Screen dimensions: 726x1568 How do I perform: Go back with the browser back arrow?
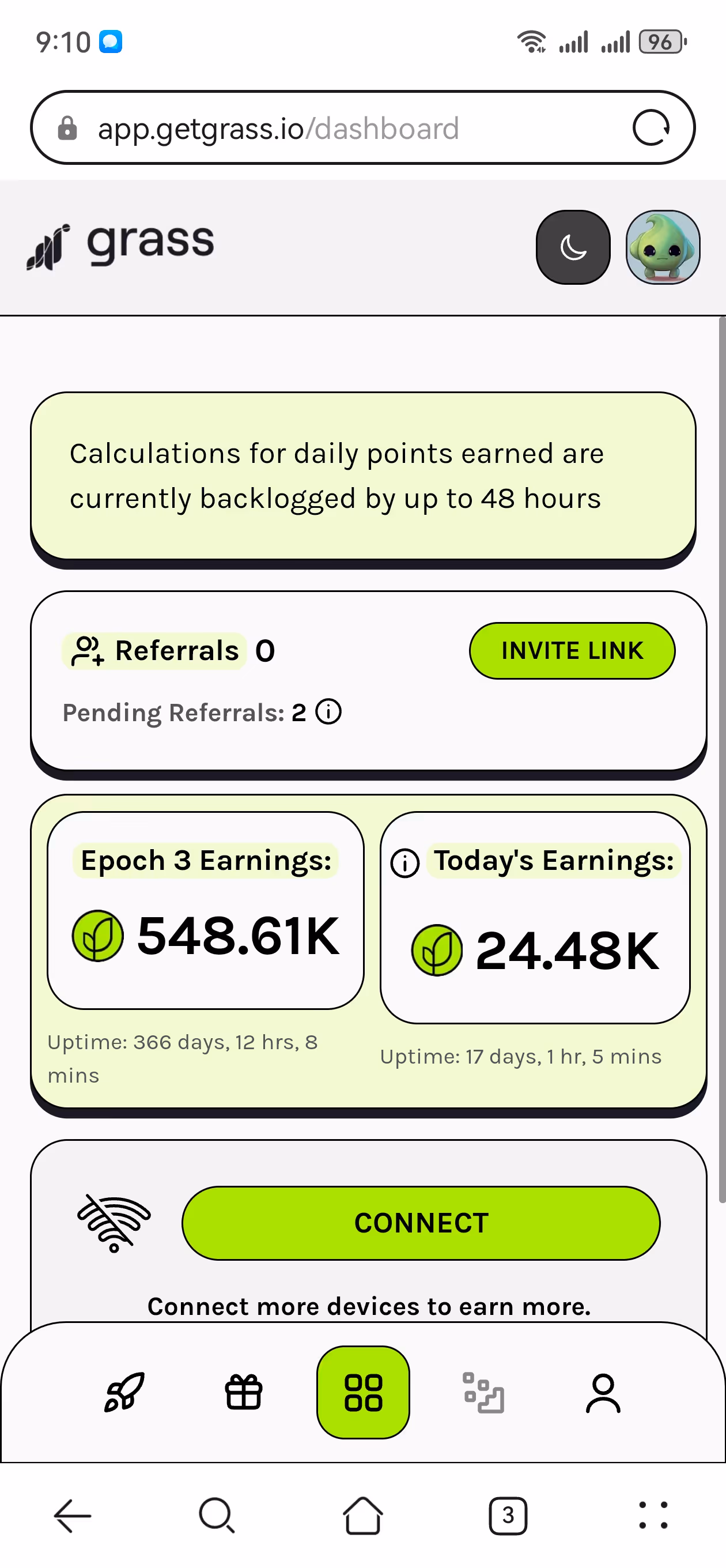[73, 1515]
